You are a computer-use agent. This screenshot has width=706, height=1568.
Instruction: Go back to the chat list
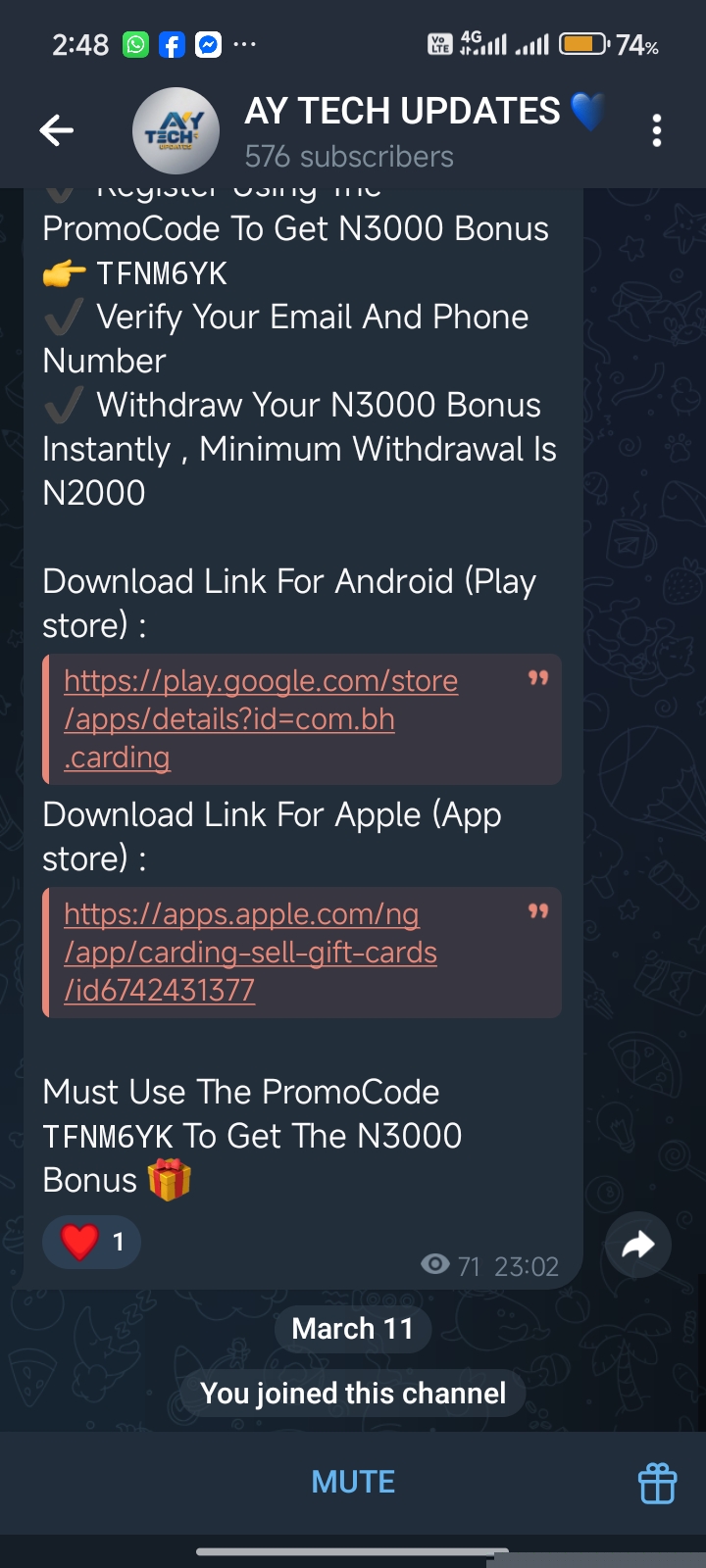tap(57, 130)
